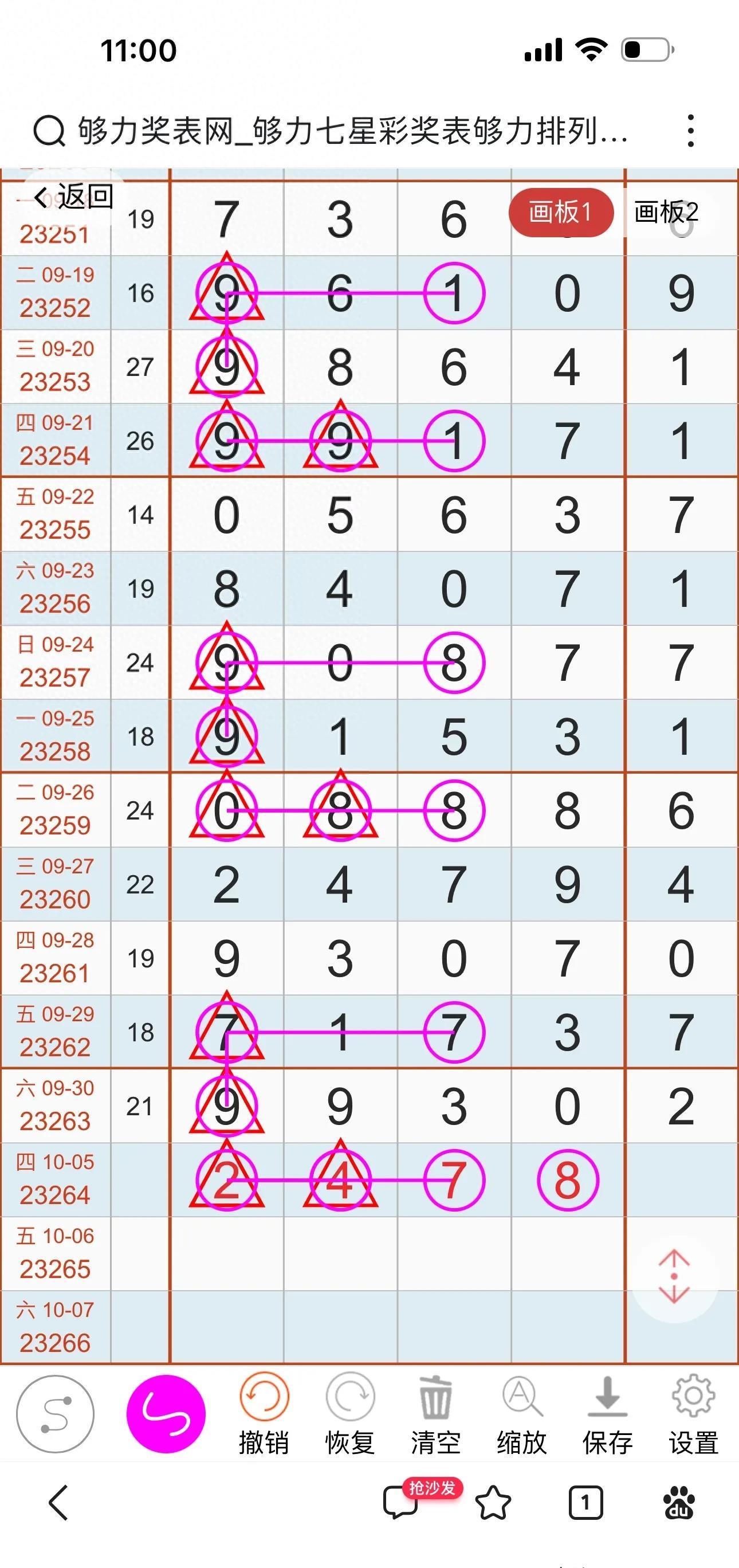This screenshot has height=1568, width=739.
Task: Open the Baidu paw home icon
Action: [679, 1503]
